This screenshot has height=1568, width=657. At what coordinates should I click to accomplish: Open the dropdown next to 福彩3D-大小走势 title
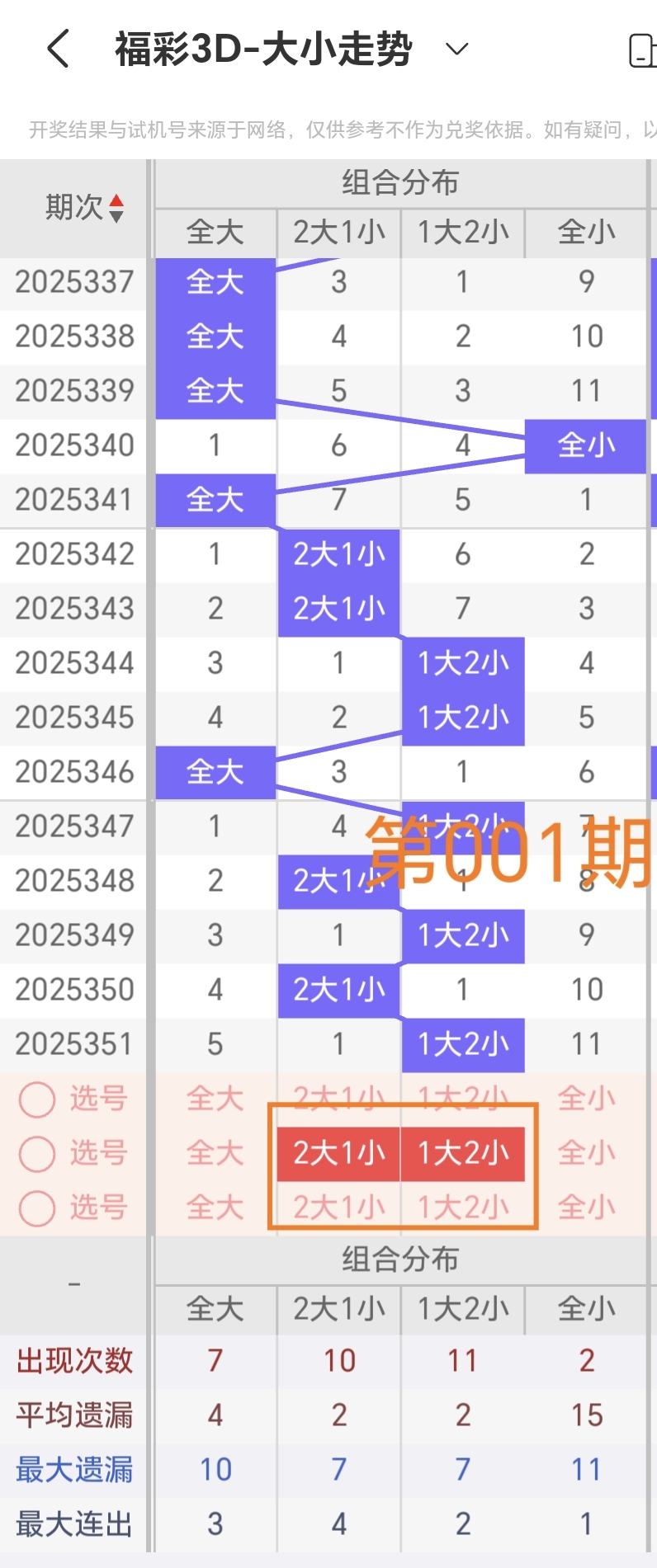456,48
